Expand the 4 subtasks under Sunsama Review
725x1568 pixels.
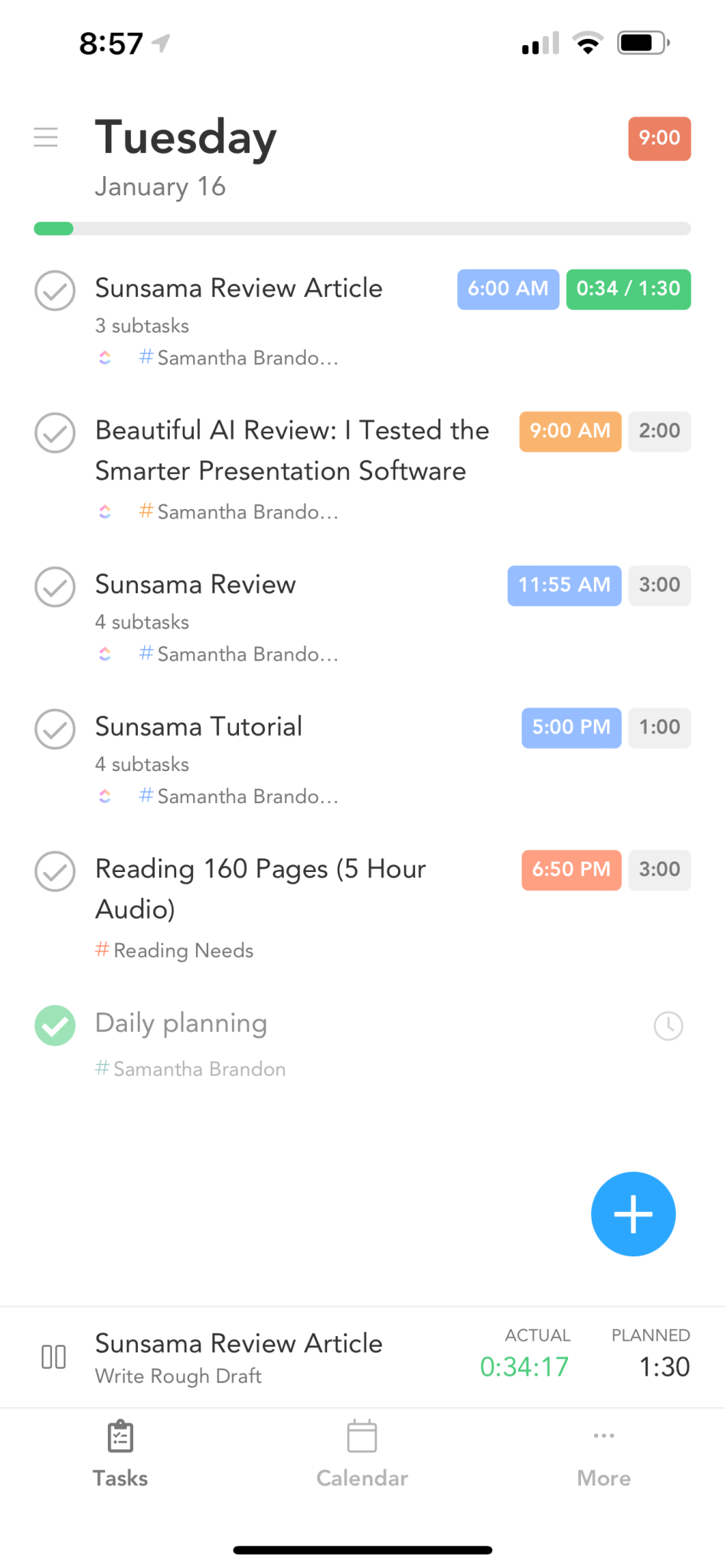(x=142, y=622)
